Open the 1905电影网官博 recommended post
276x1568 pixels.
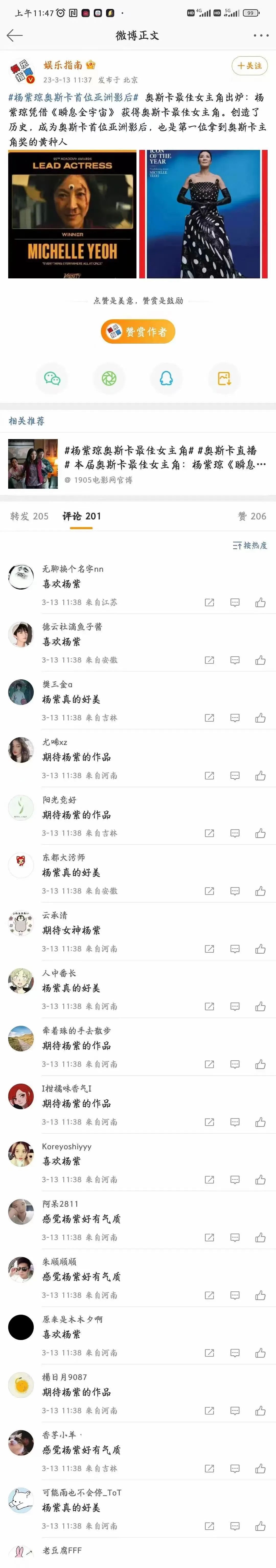point(138,464)
